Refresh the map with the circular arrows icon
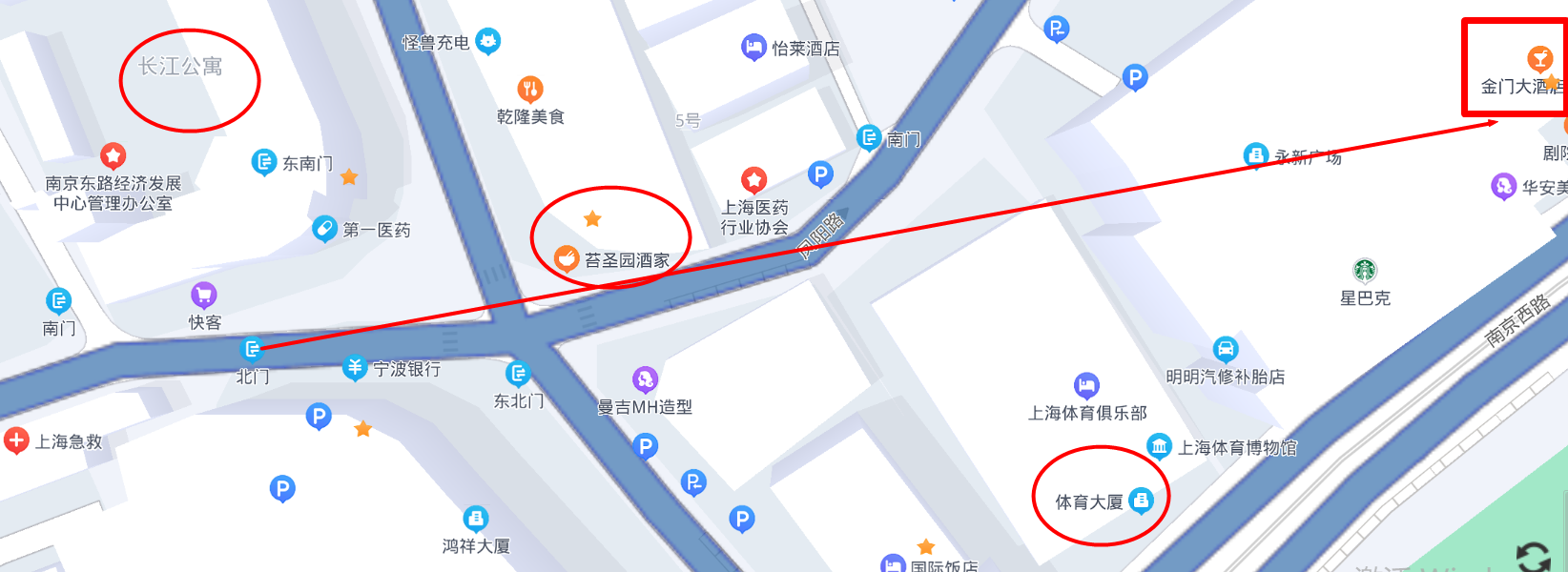The width and height of the screenshot is (1568, 572). [x=1534, y=557]
